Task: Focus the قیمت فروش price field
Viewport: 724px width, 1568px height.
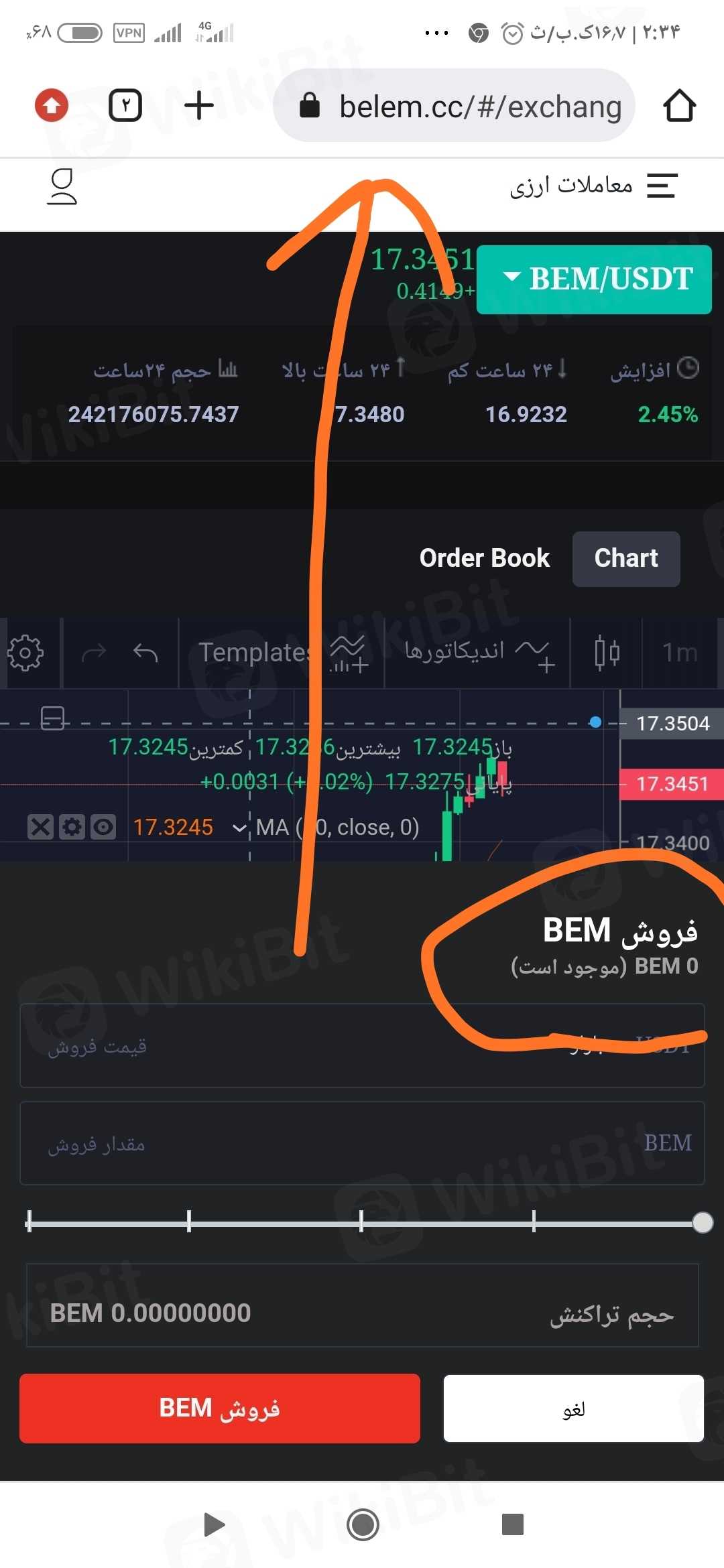Action: 362,1046
